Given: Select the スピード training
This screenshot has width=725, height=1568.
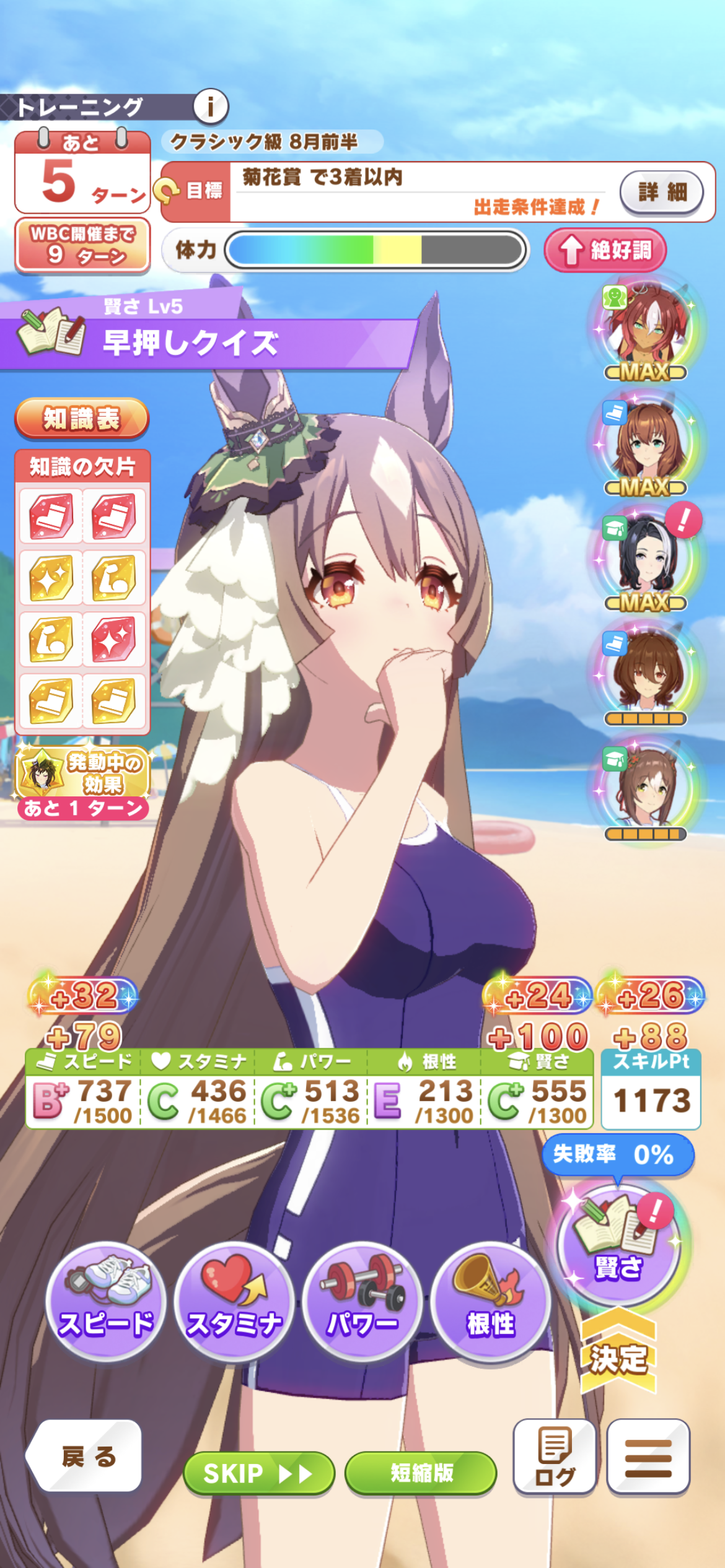Looking at the screenshot, I should [x=106, y=1300].
